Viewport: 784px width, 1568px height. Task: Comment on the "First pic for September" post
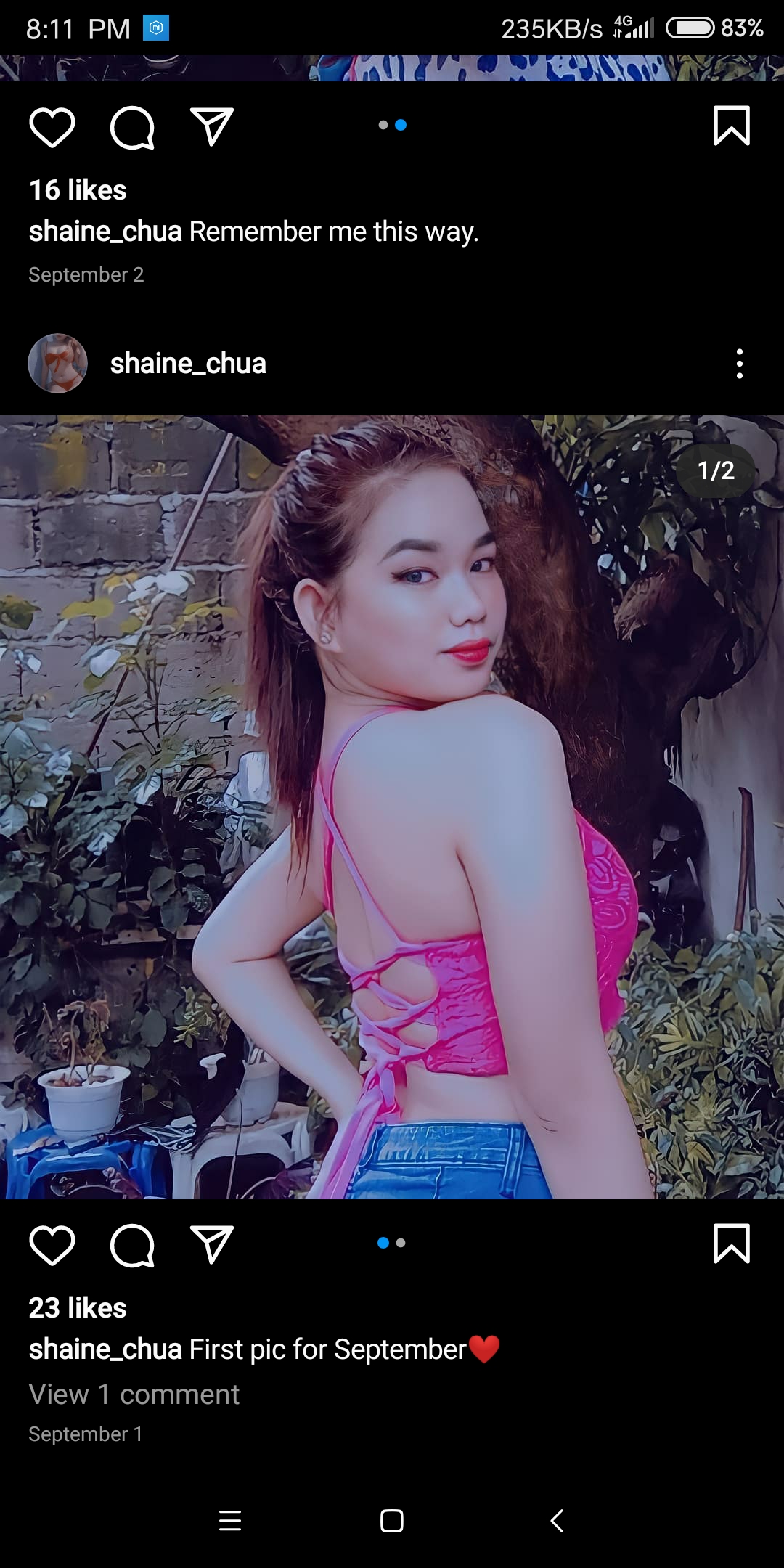pos(132,1245)
